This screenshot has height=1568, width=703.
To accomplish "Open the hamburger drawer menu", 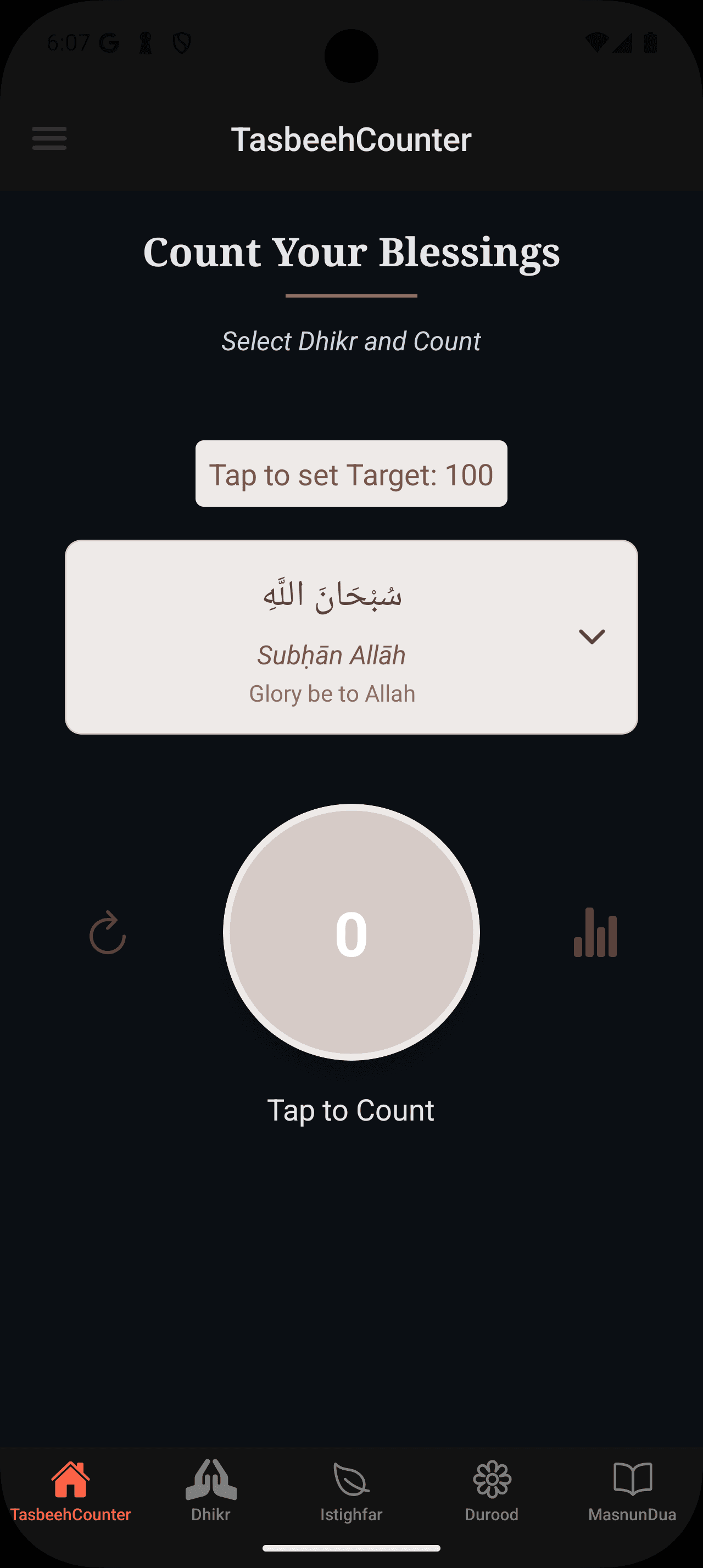I will (49, 139).
